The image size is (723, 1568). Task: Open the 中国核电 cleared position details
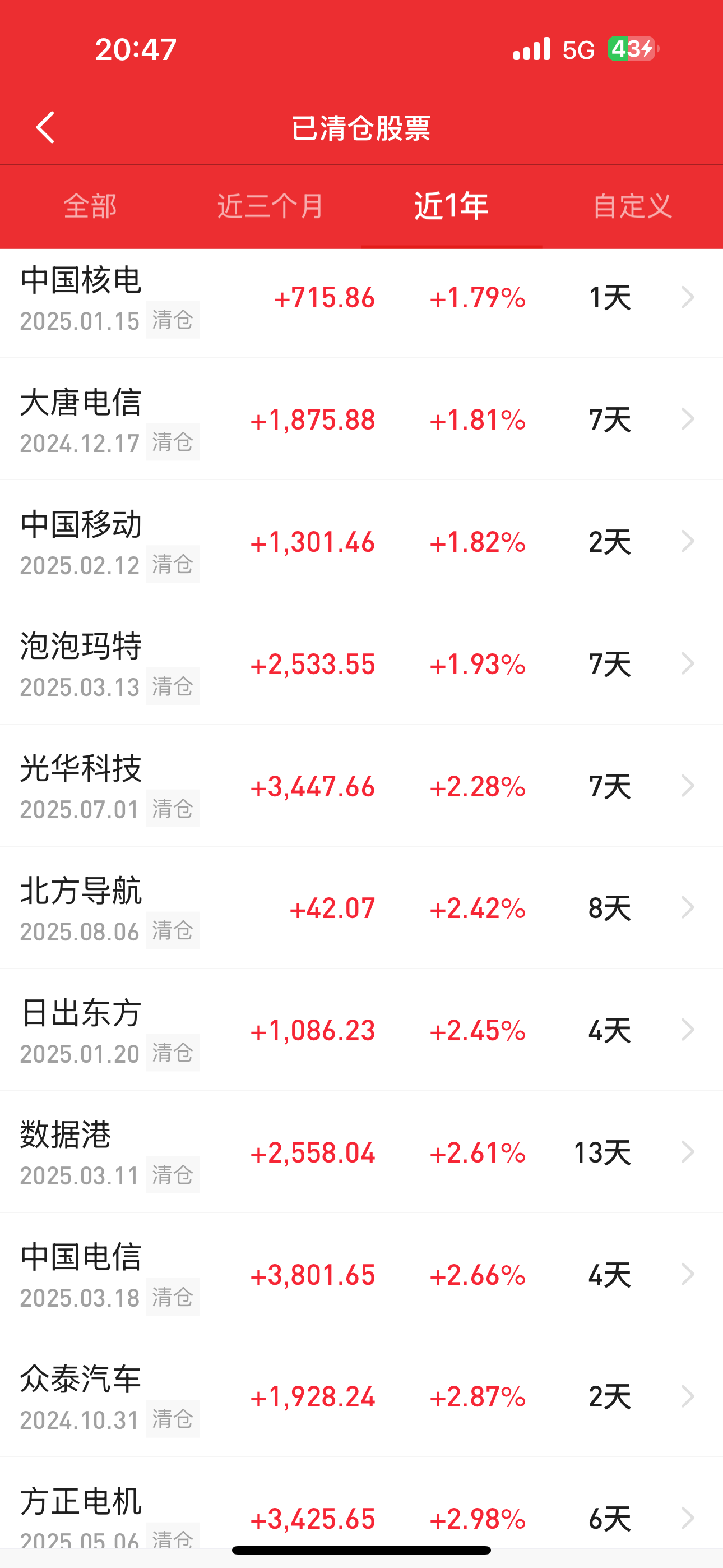[x=361, y=298]
